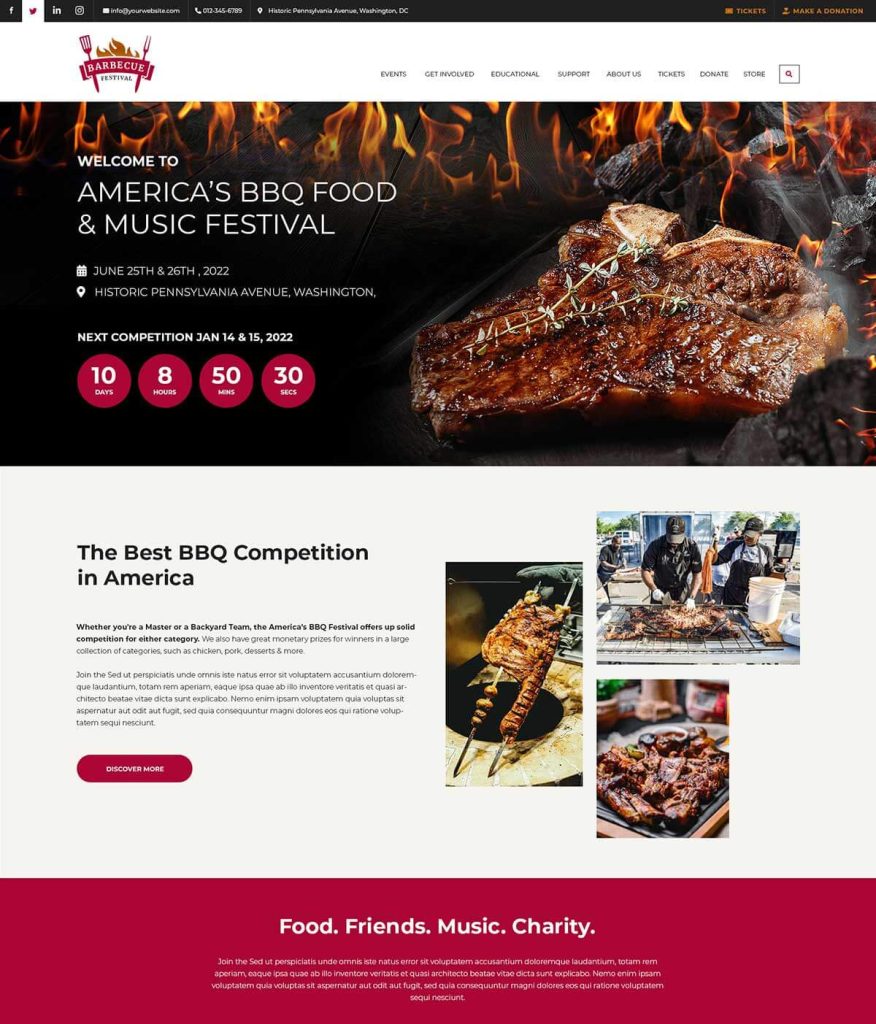The width and height of the screenshot is (876, 1024).
Task: Call the 012-345-6789 phone link
Action: (219, 11)
